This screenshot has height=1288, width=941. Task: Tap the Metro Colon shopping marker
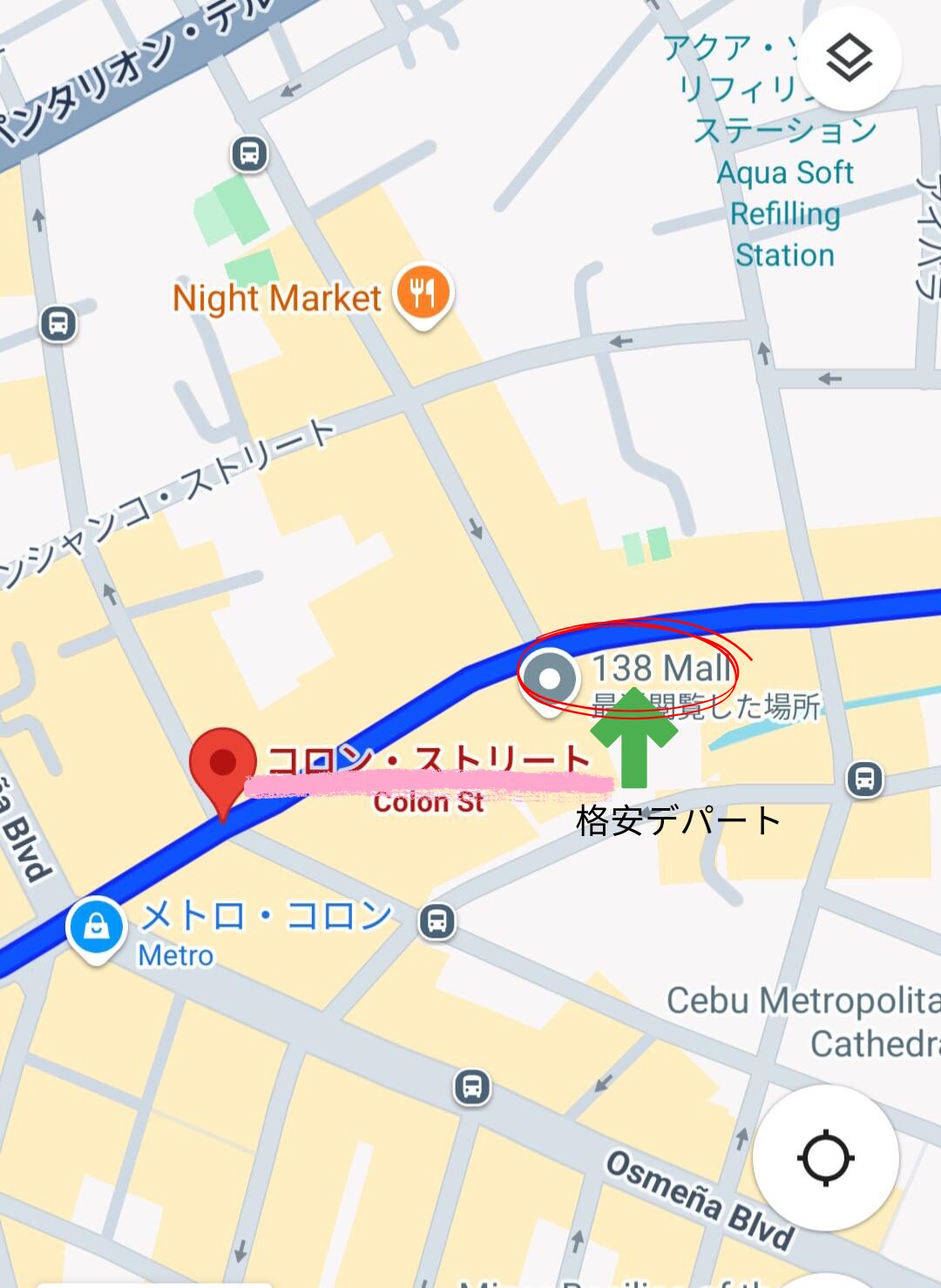tap(95, 928)
